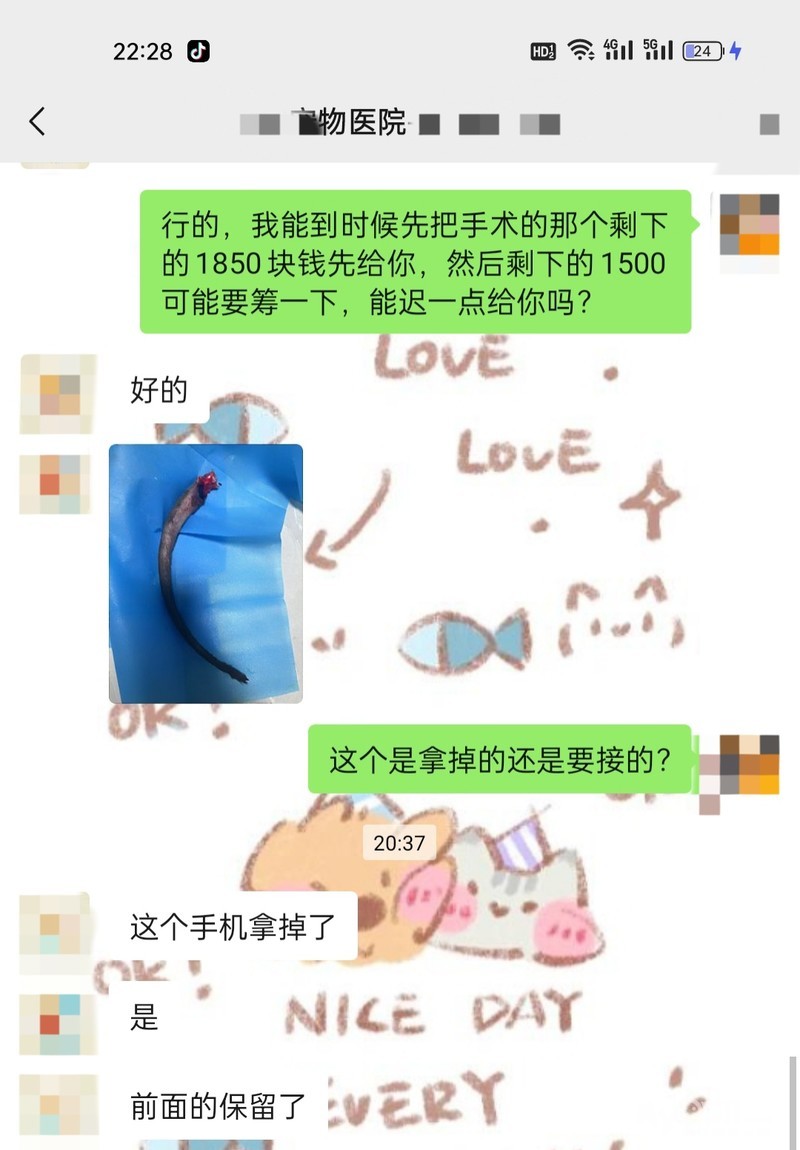Open the photo sent in the chat
Screen dimensions: 800x1150
205,574
